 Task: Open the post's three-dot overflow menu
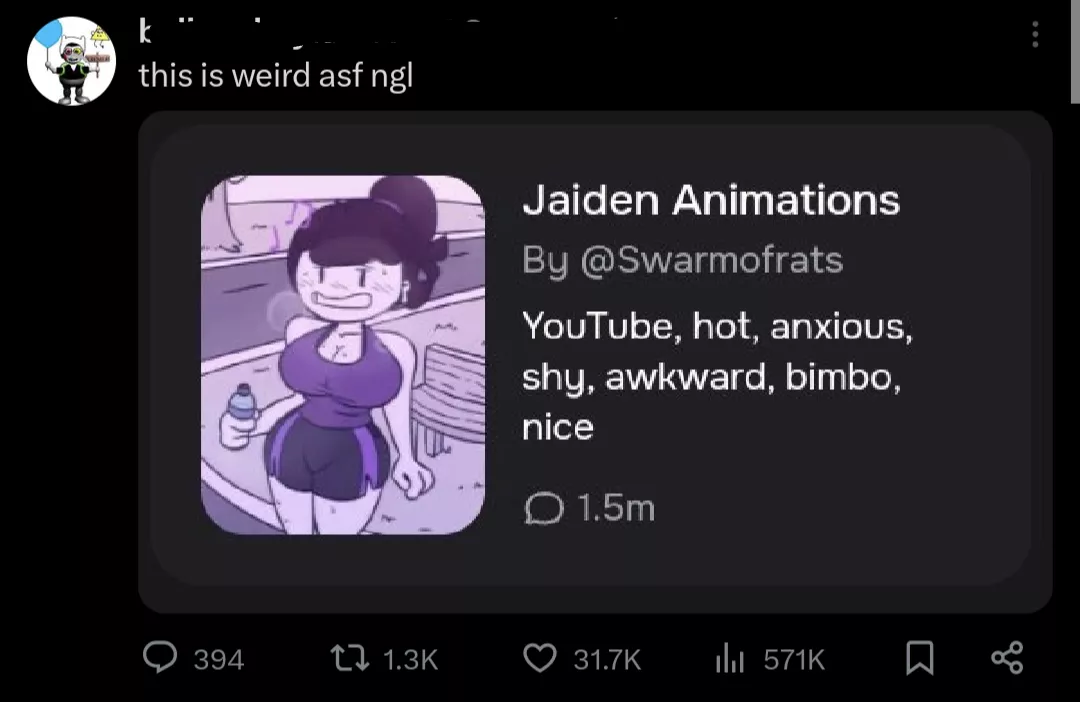pyautogui.click(x=1035, y=36)
